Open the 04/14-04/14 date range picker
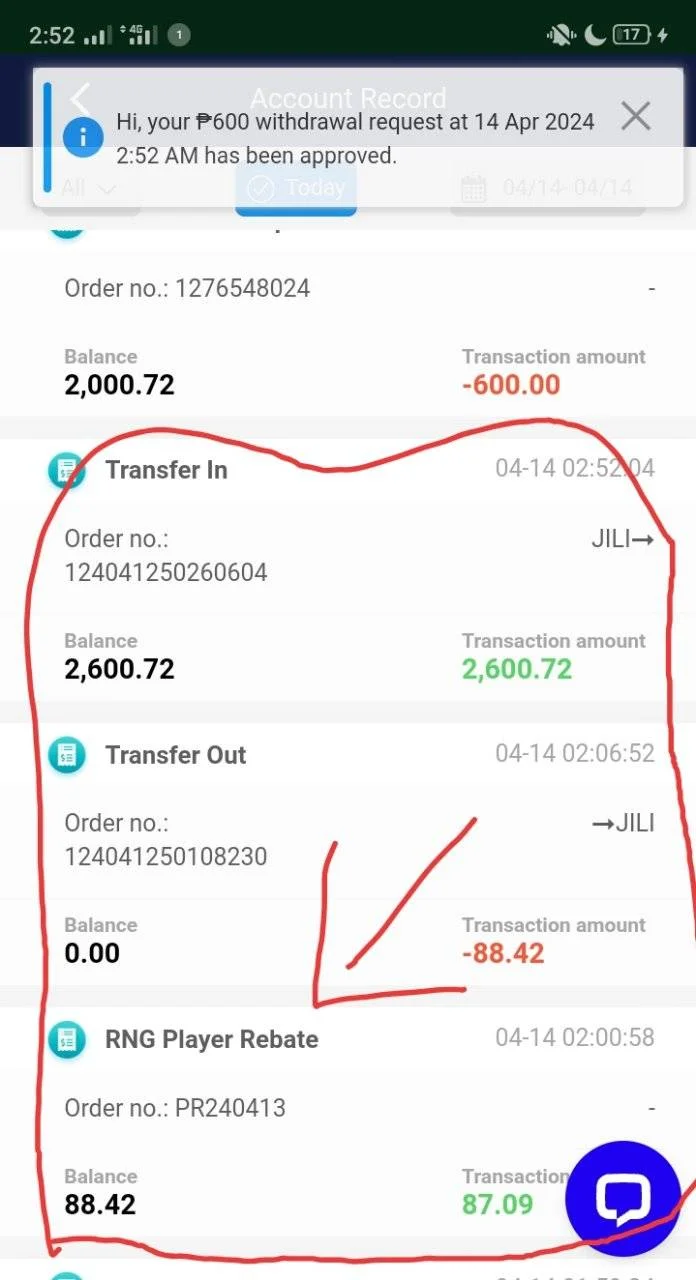 (548, 188)
